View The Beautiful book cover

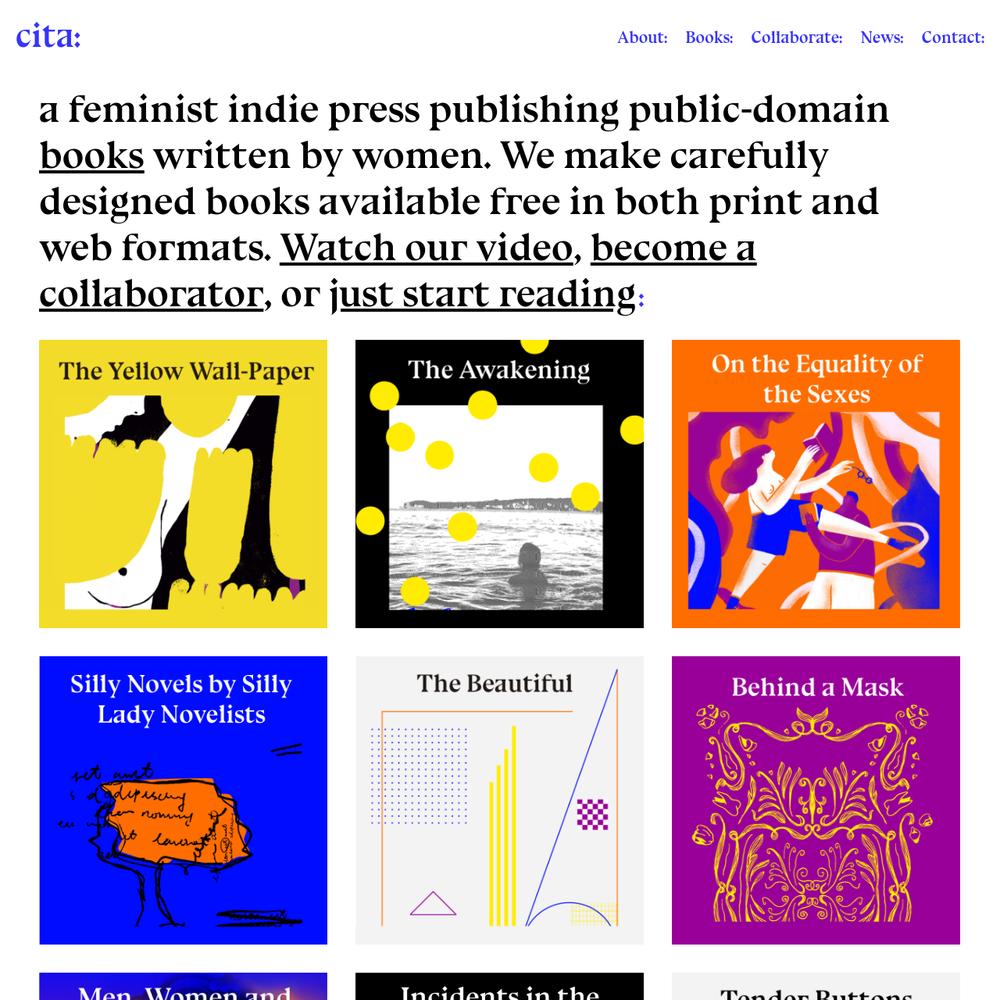[499, 800]
